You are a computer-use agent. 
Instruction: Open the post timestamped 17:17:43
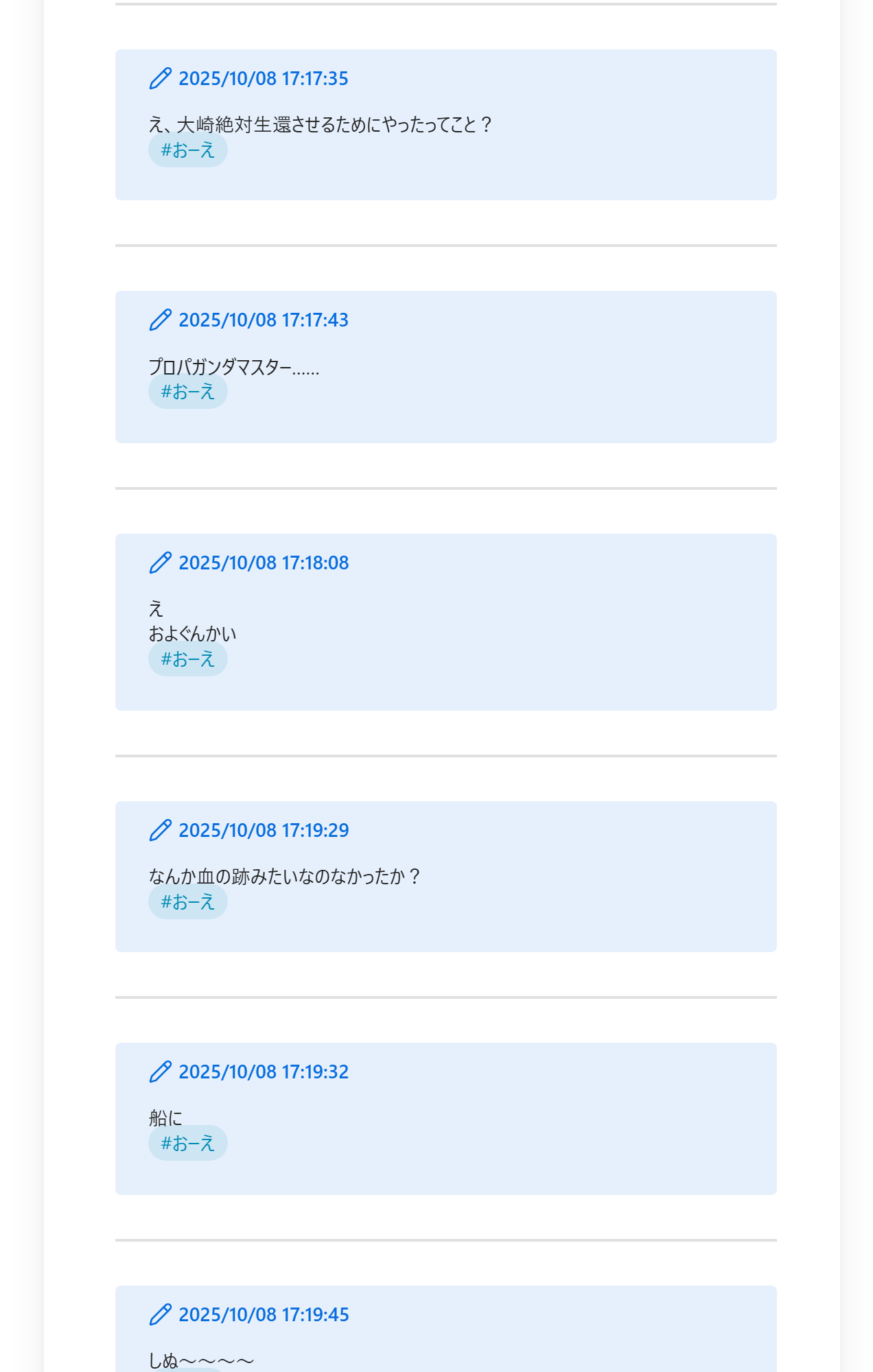point(263,320)
